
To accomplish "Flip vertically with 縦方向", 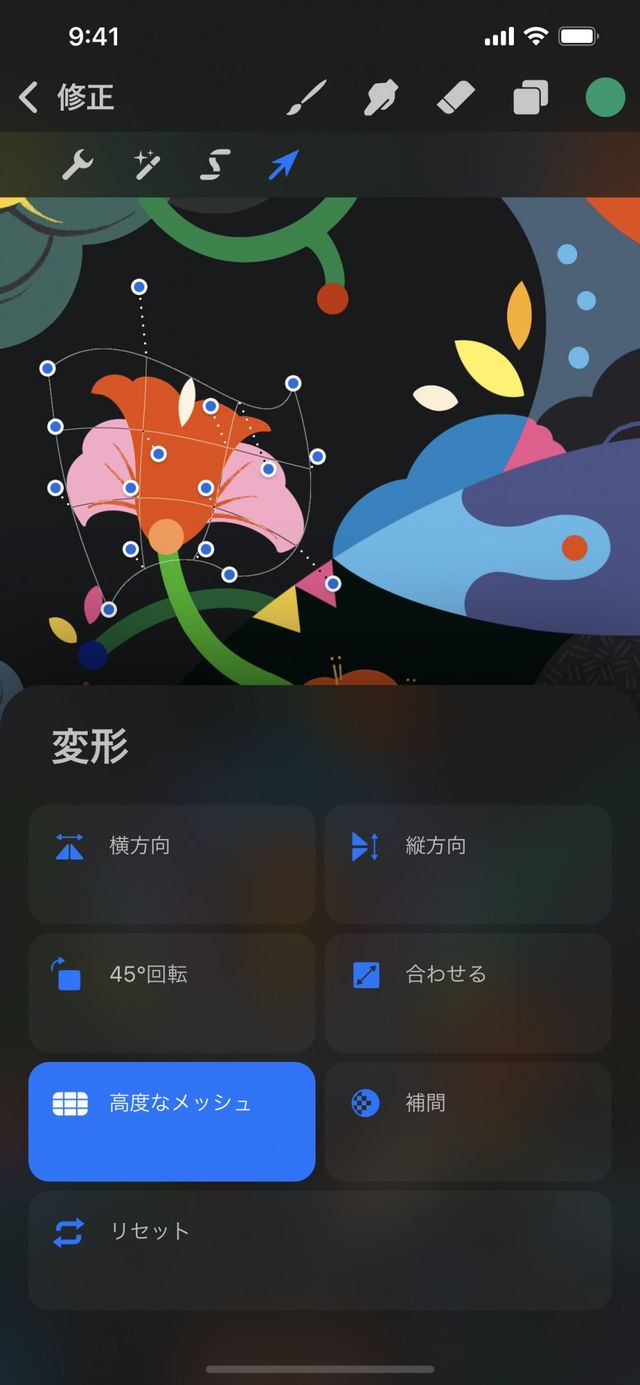I will click(468, 864).
